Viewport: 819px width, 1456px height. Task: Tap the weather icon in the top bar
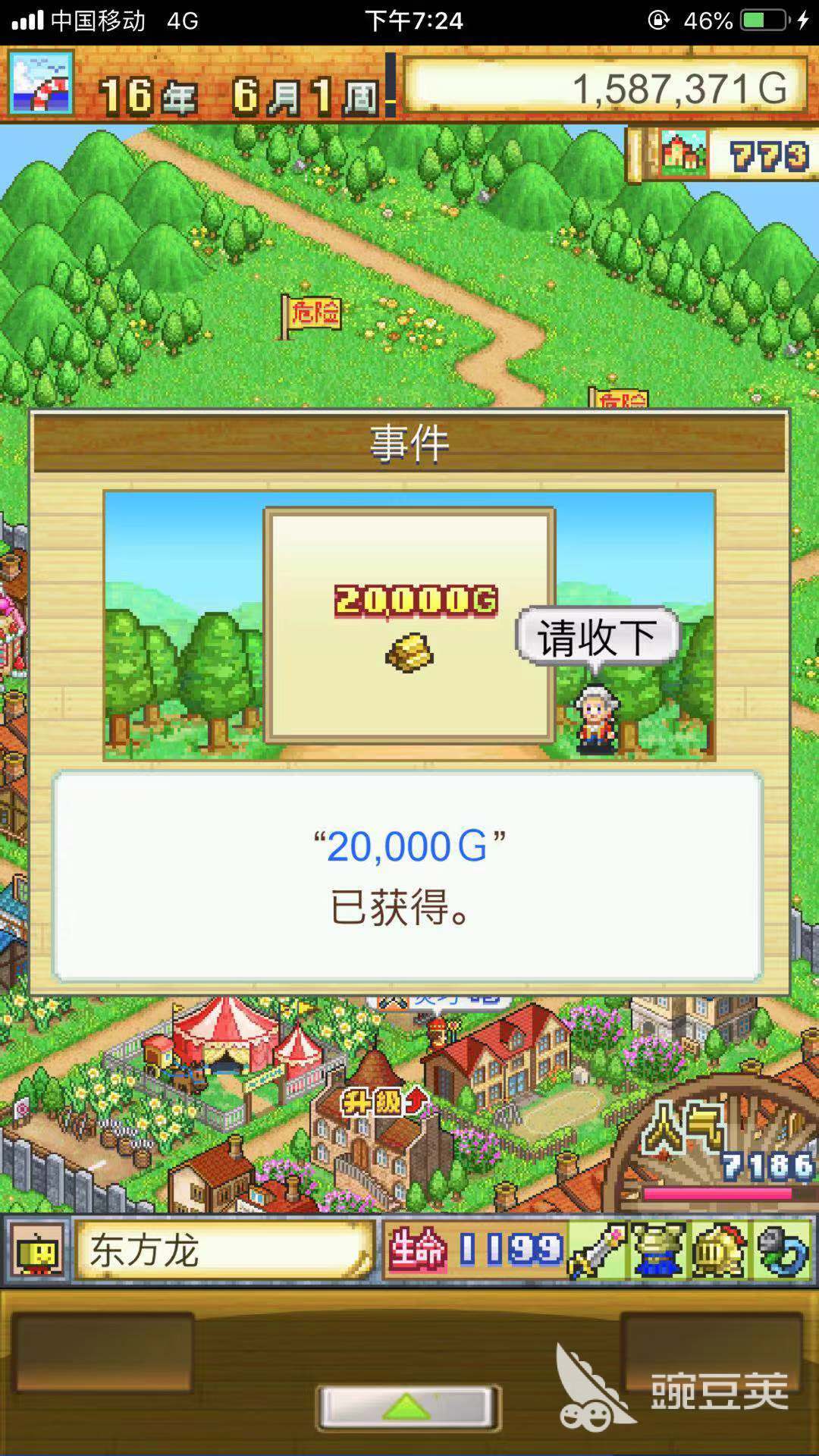(42, 83)
